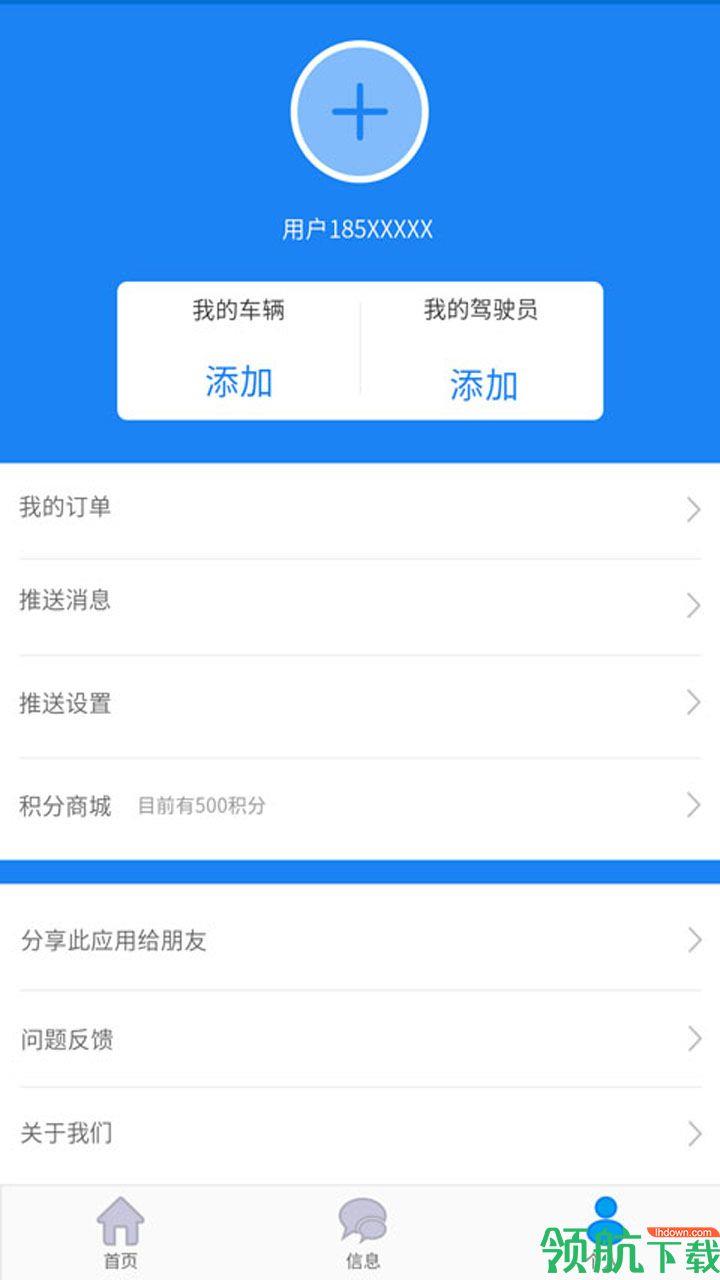Add a driver under 我的驾驶员
Viewport: 720px width, 1280px height.
(x=483, y=384)
